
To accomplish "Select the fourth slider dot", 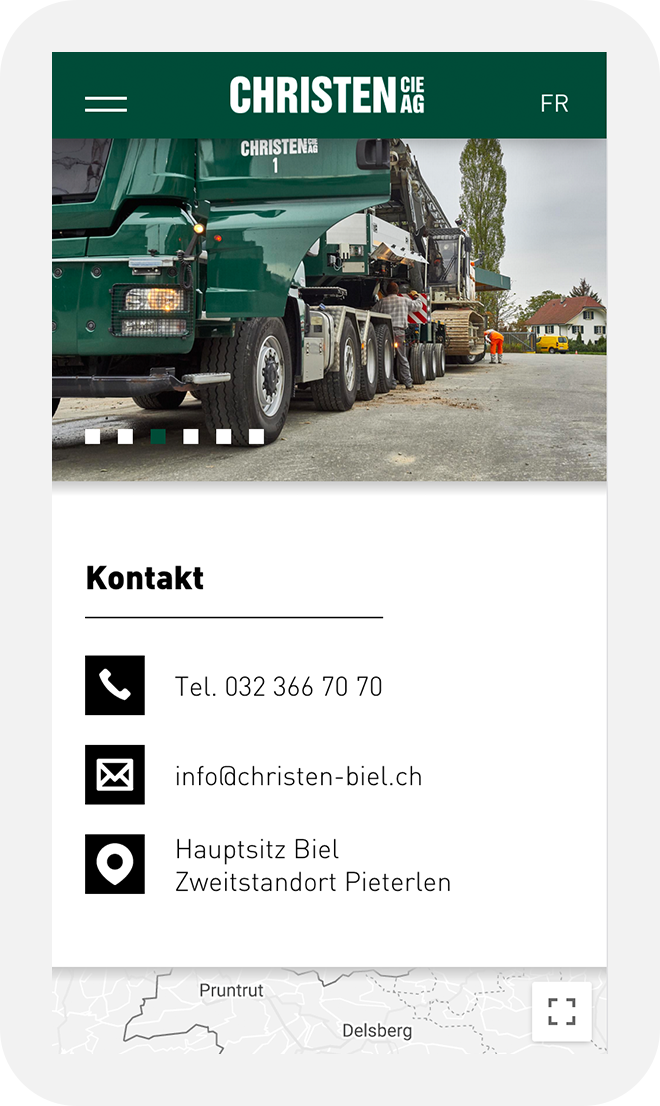I will (x=191, y=436).
